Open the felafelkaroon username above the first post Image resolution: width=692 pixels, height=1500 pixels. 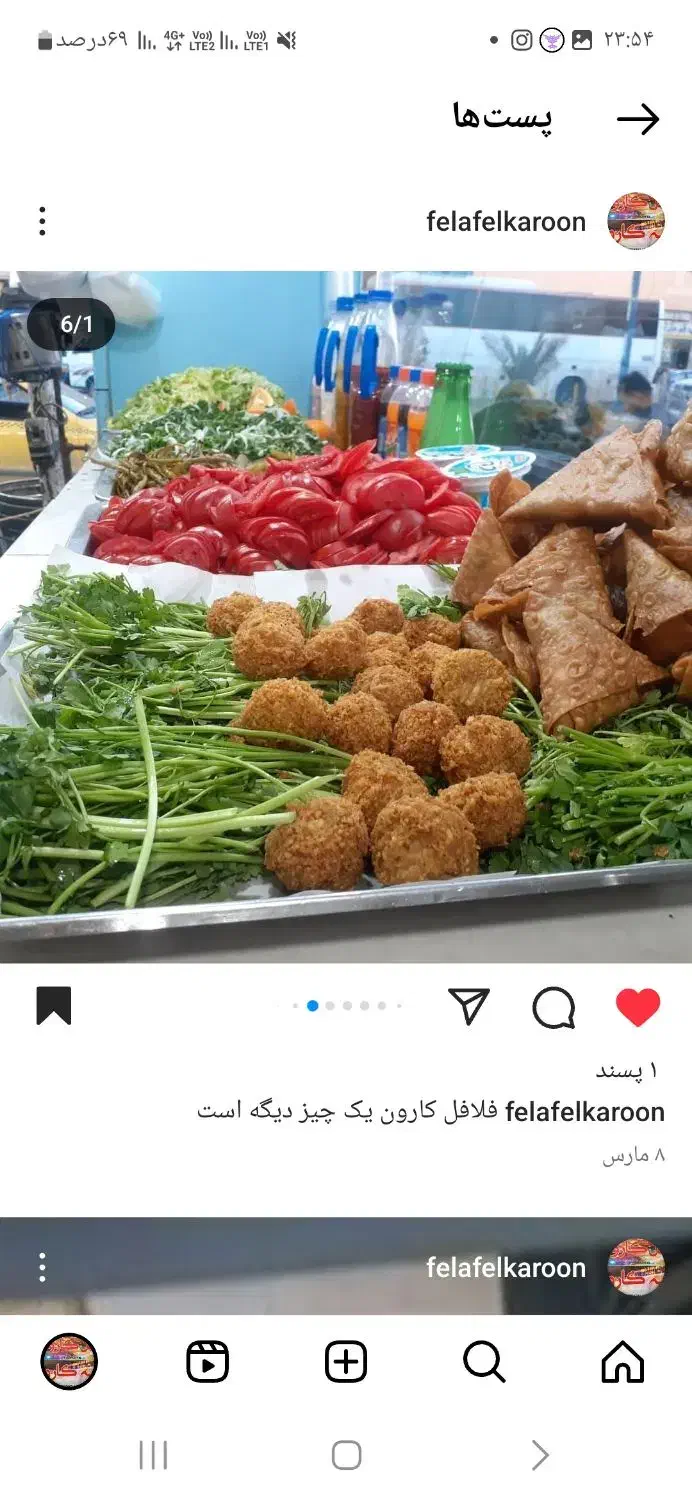click(x=506, y=221)
